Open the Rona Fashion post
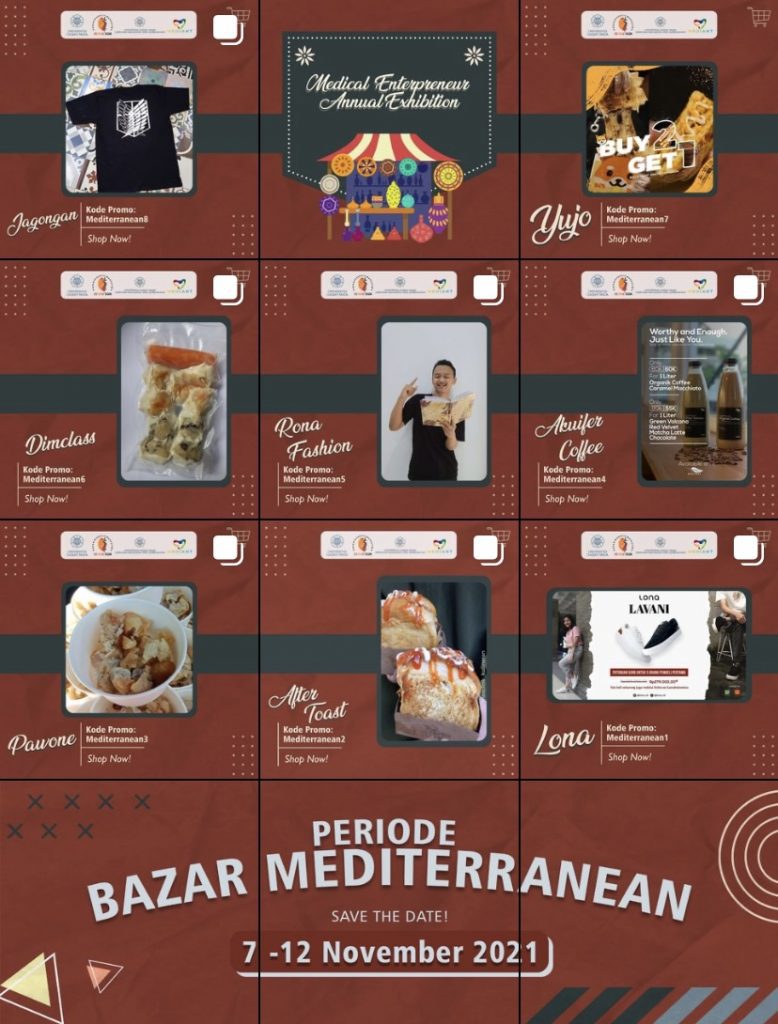This screenshot has height=1024, width=778. pyautogui.click(x=389, y=390)
